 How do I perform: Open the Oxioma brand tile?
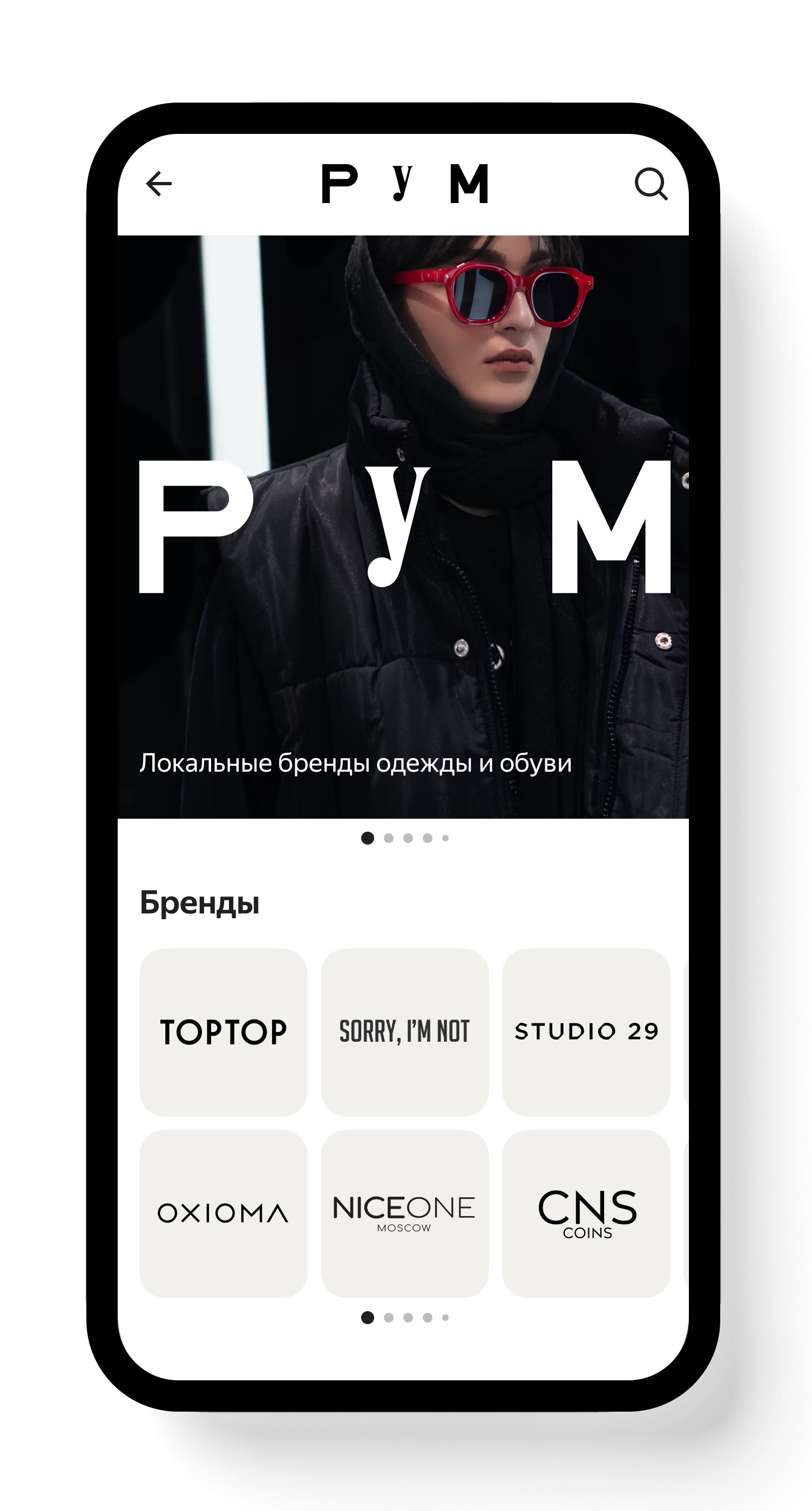point(224,1213)
